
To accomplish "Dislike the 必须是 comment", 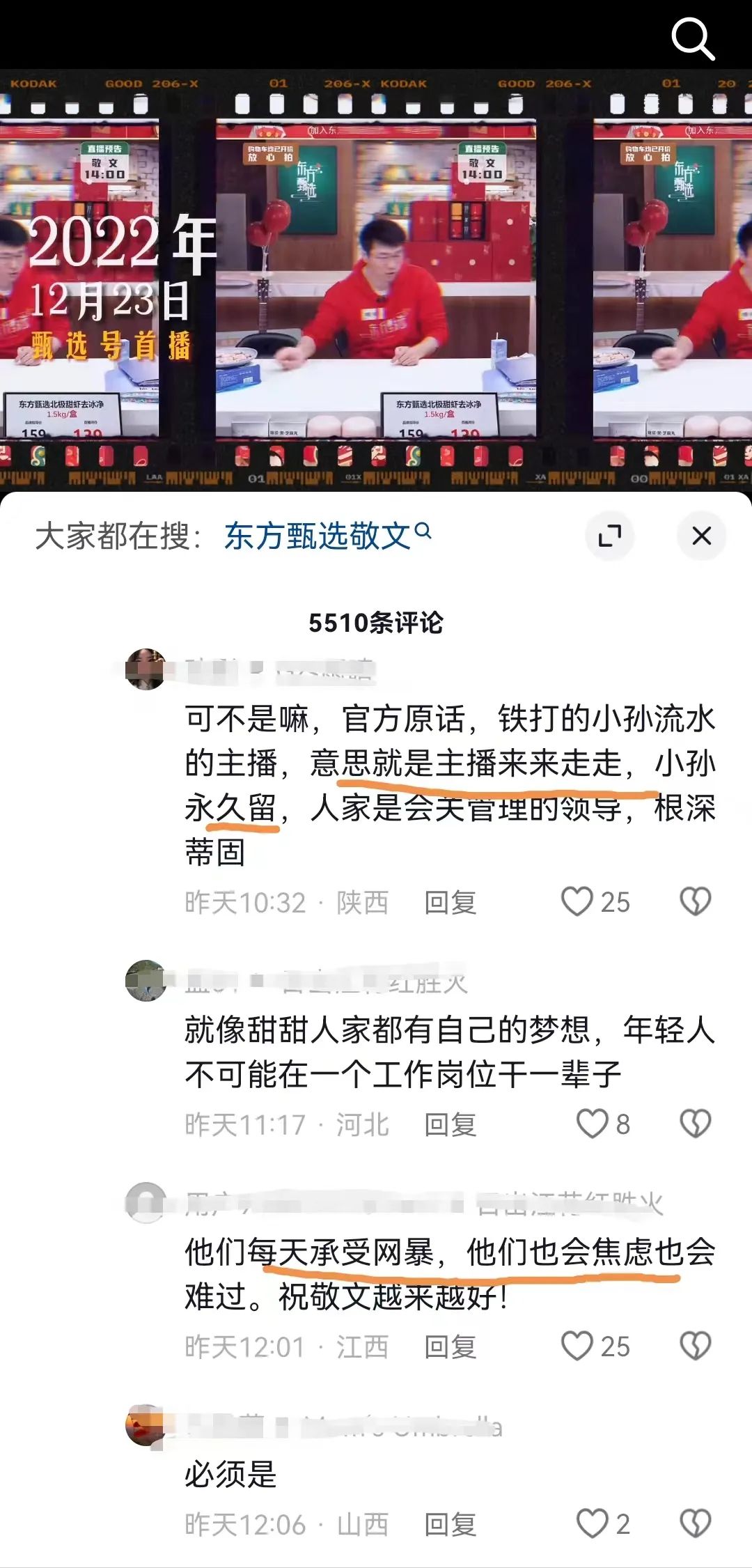I will pyautogui.click(x=695, y=1523).
